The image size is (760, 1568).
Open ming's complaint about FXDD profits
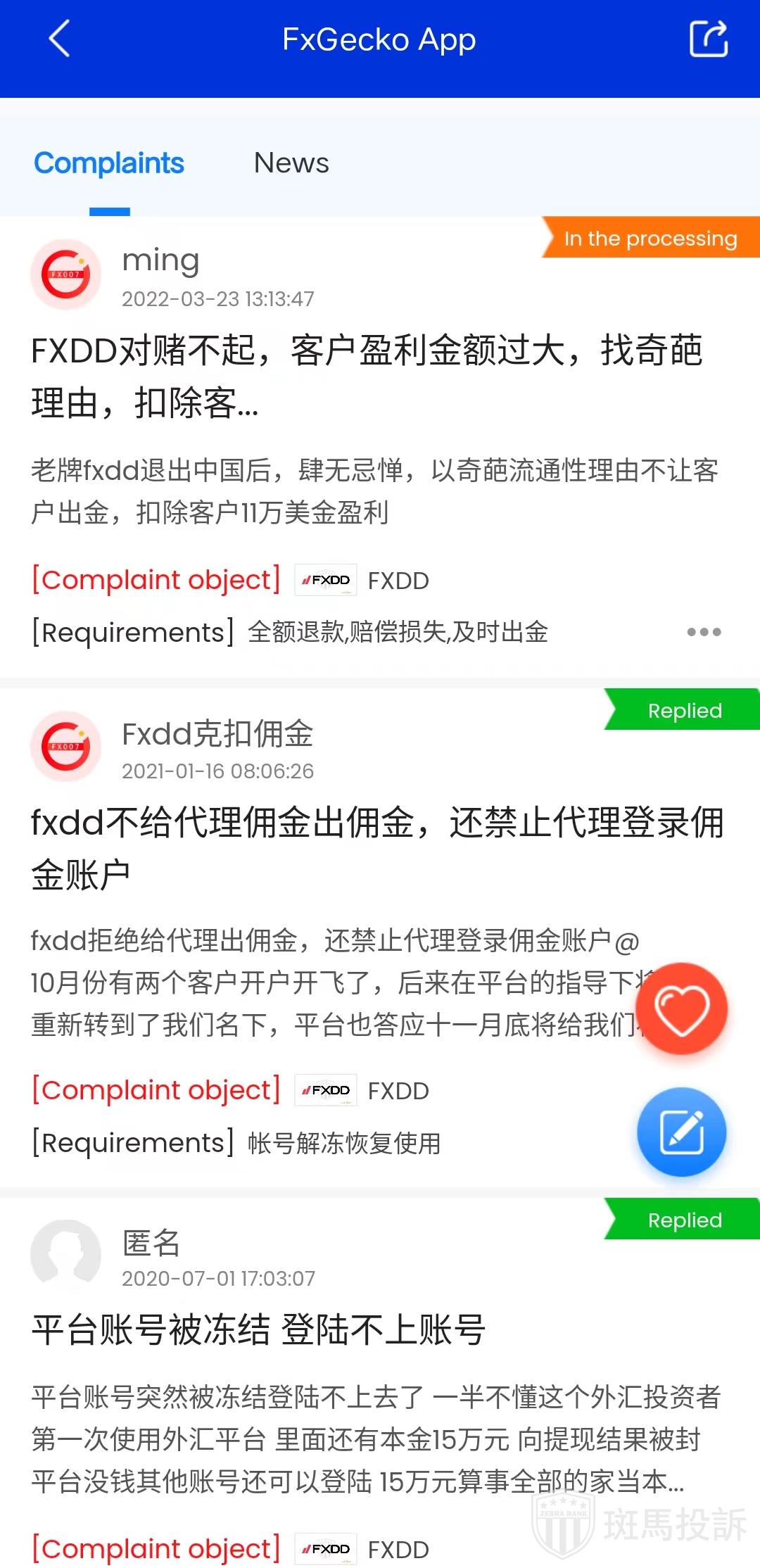[366, 377]
